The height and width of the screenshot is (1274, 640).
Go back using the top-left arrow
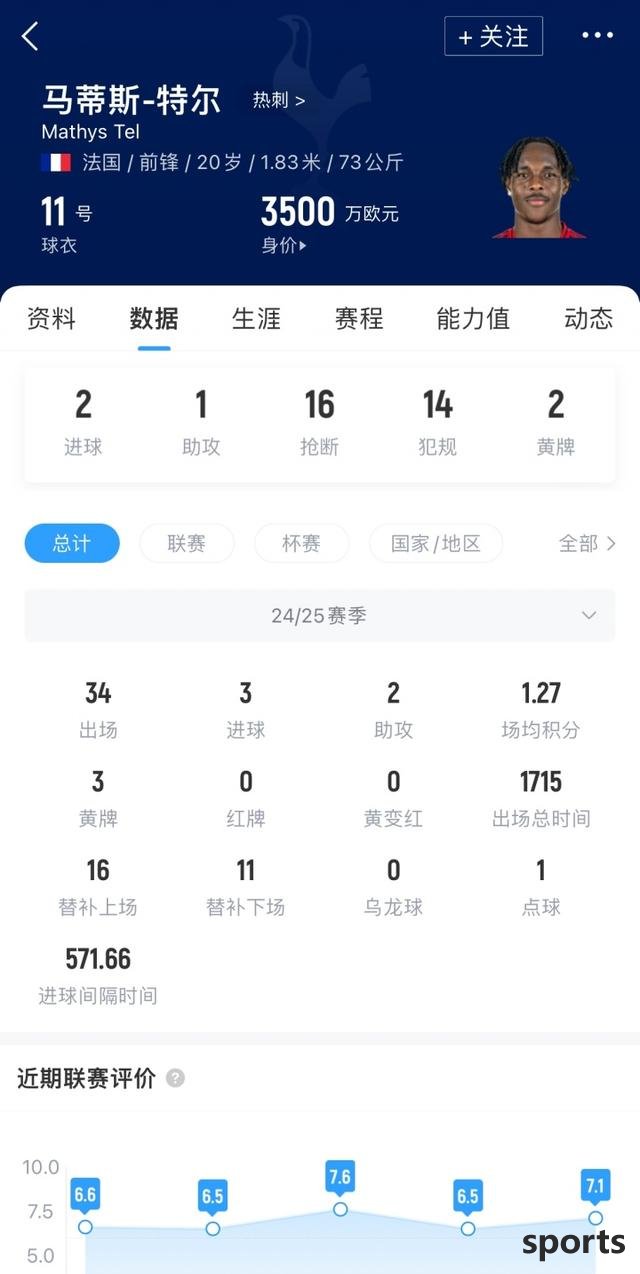point(30,36)
